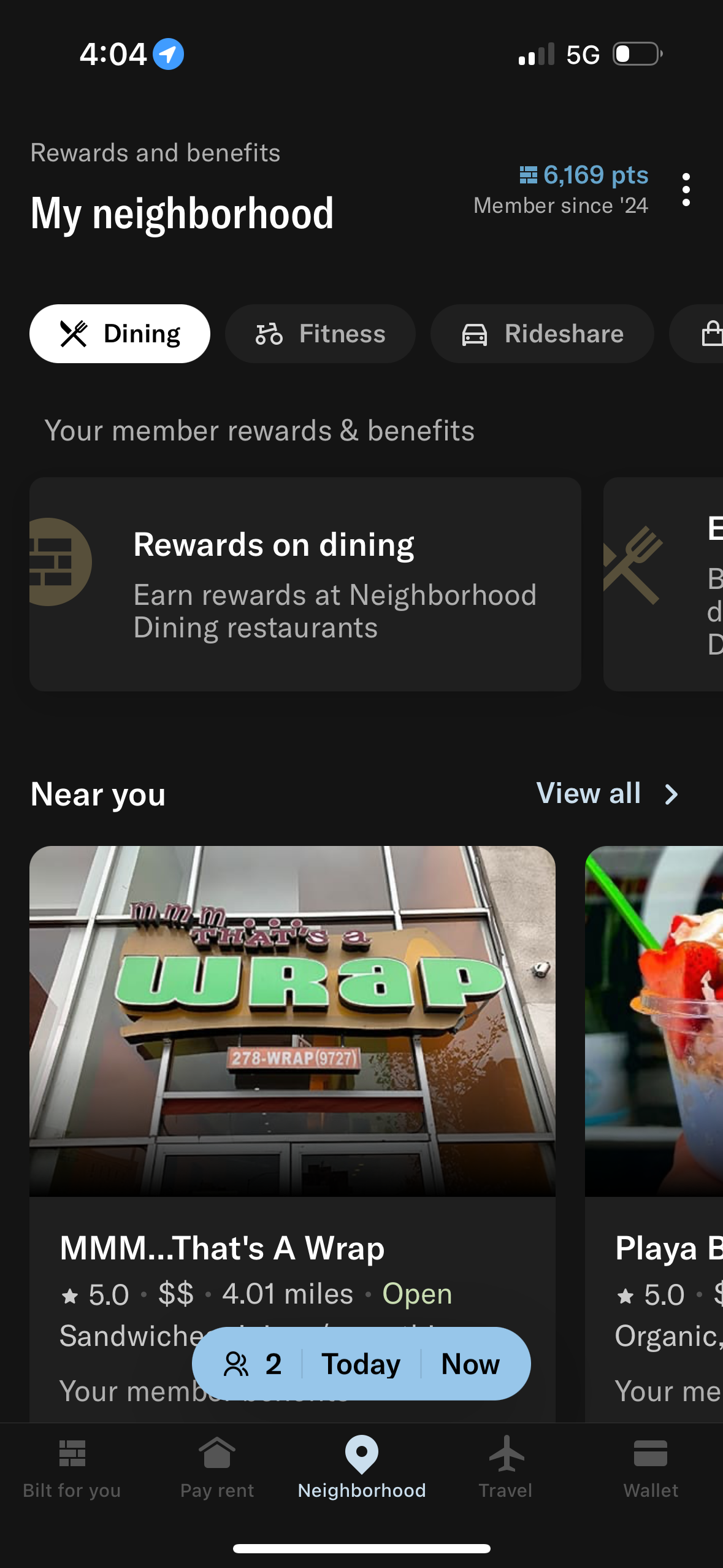Switch to the Fitness category chip

click(x=320, y=334)
